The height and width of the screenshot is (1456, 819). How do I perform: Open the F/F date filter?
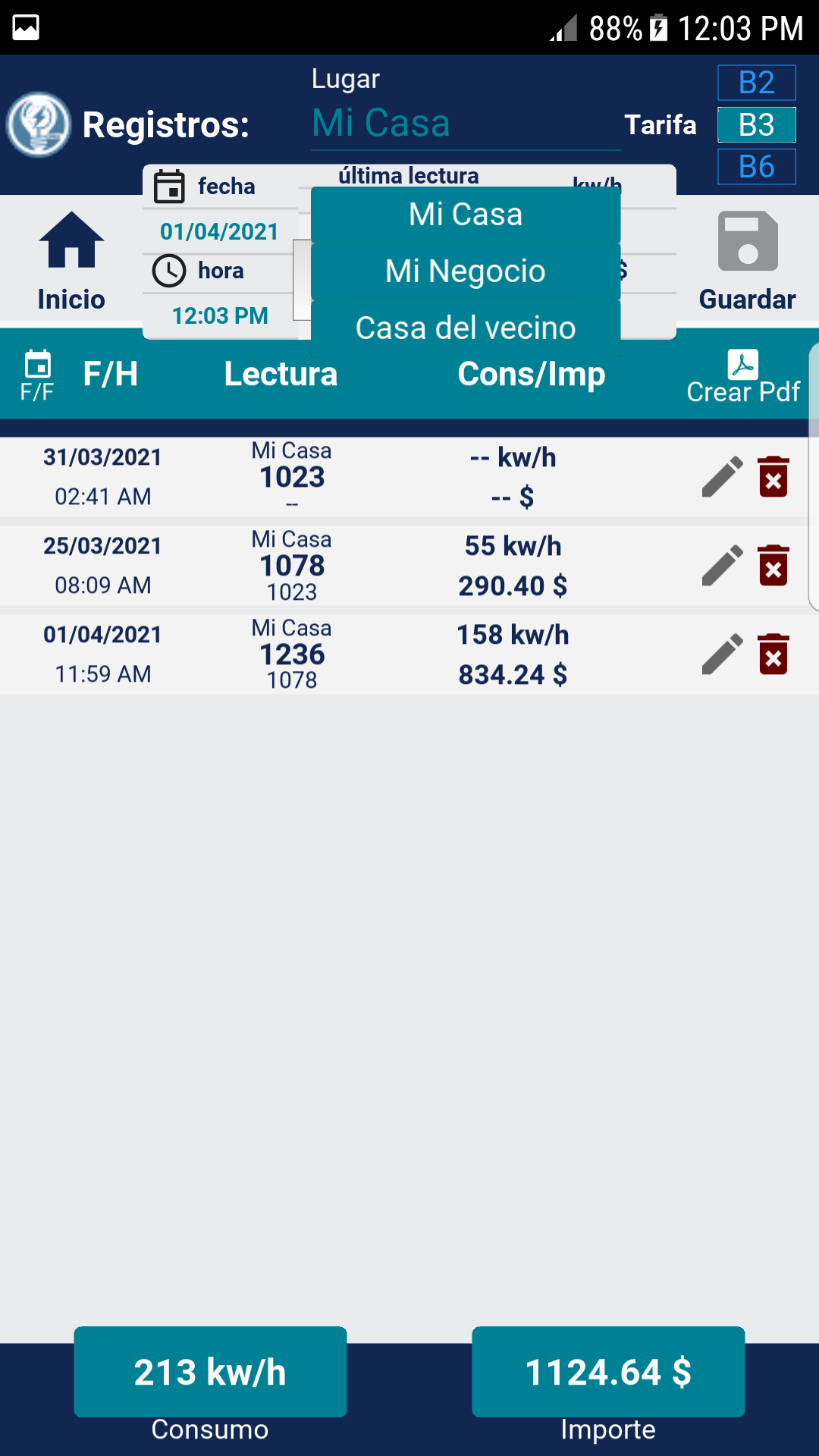pyautogui.click(x=37, y=375)
